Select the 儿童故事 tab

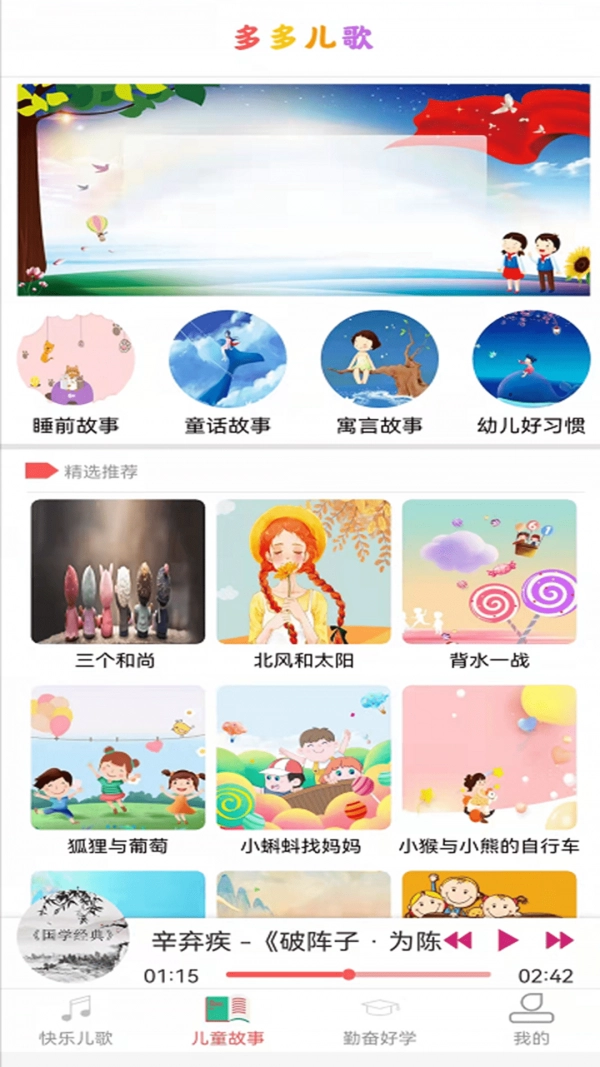pos(228,1020)
